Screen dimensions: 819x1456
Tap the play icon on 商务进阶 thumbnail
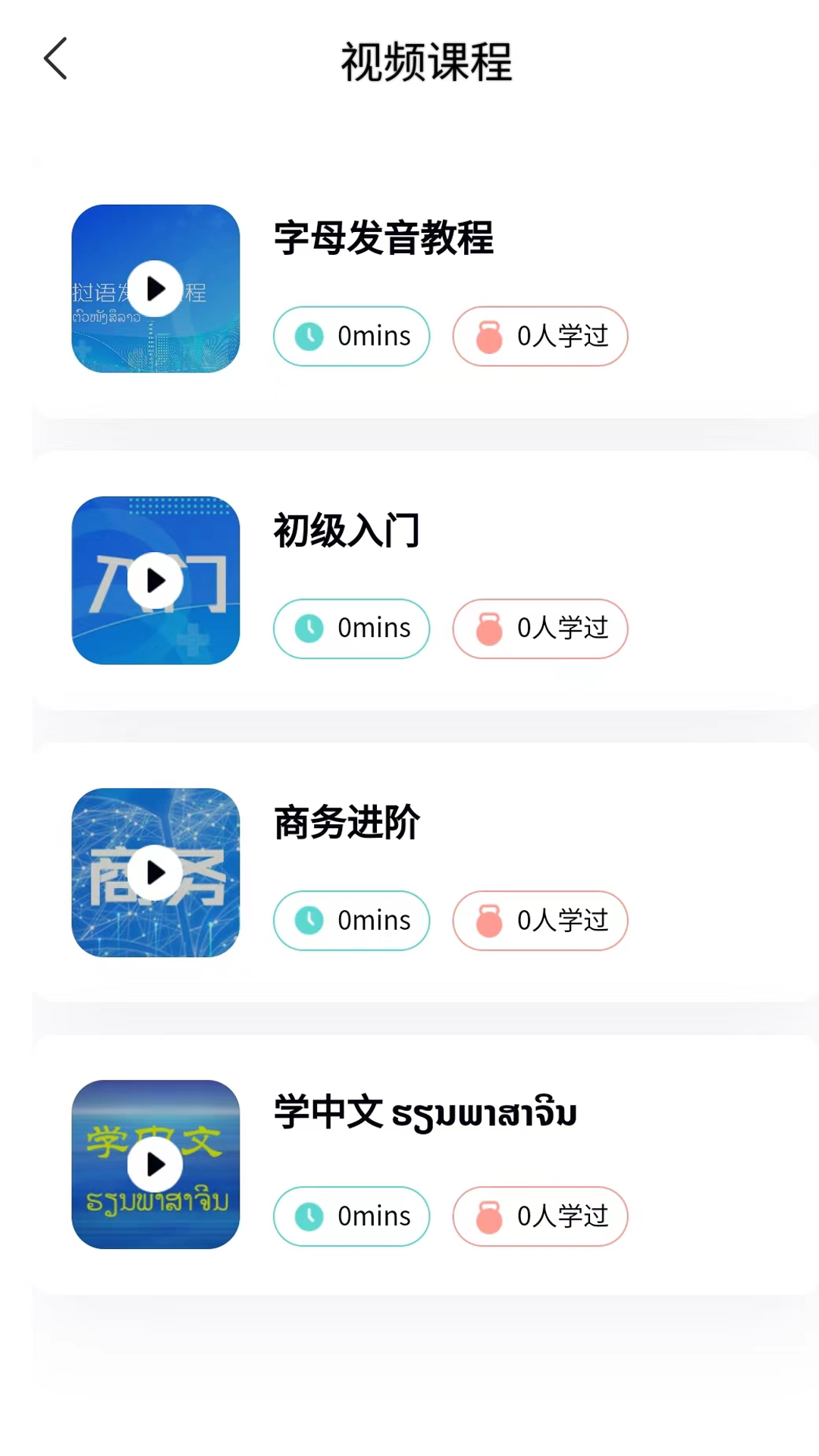coord(155,873)
